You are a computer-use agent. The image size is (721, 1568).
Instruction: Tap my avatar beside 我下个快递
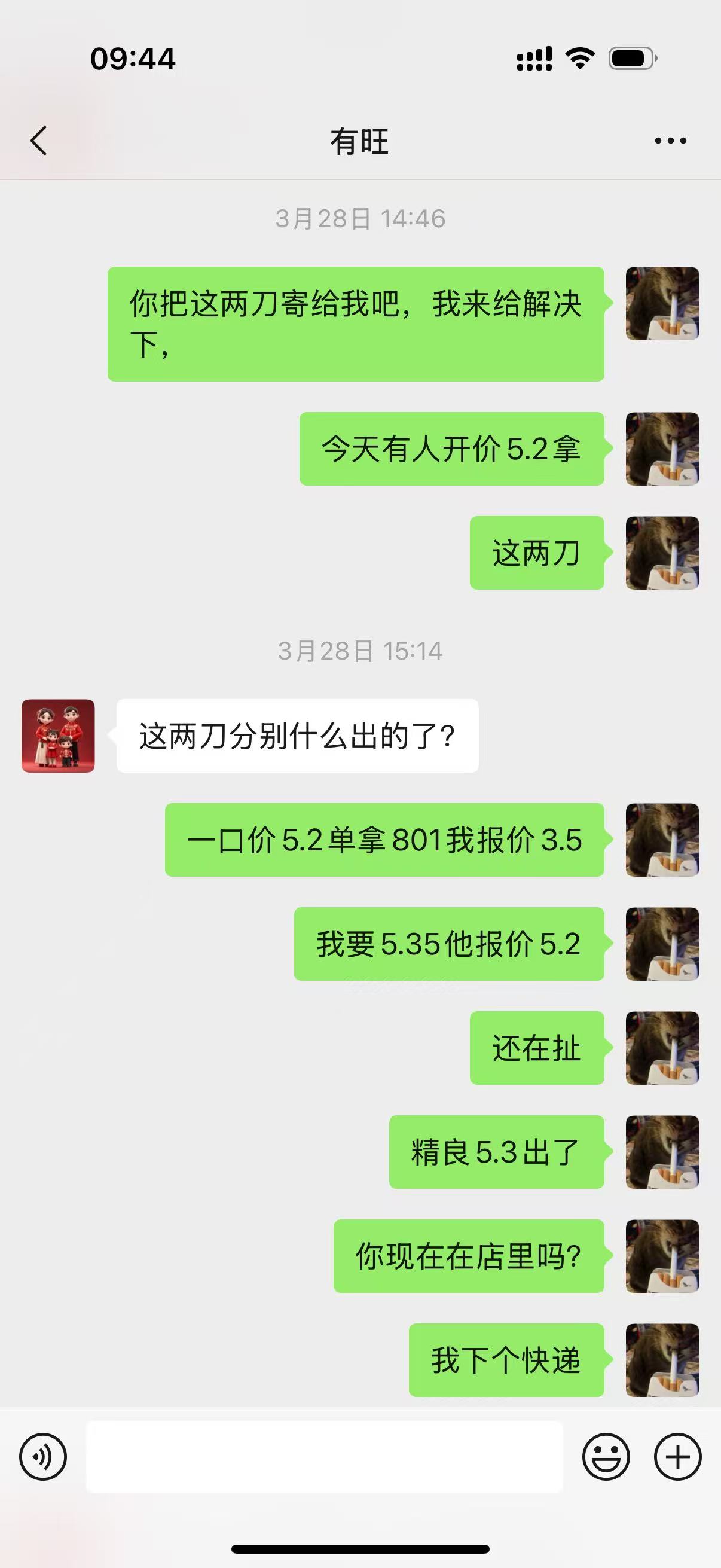point(662,1360)
